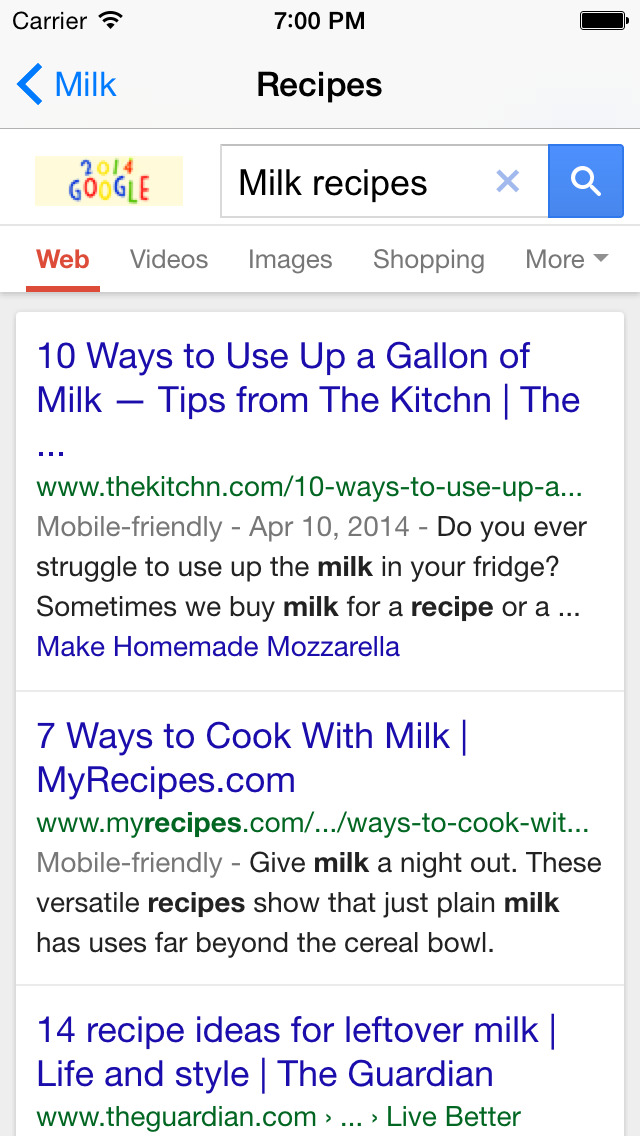
Task: Select the Web results tab
Action: pos(63,259)
